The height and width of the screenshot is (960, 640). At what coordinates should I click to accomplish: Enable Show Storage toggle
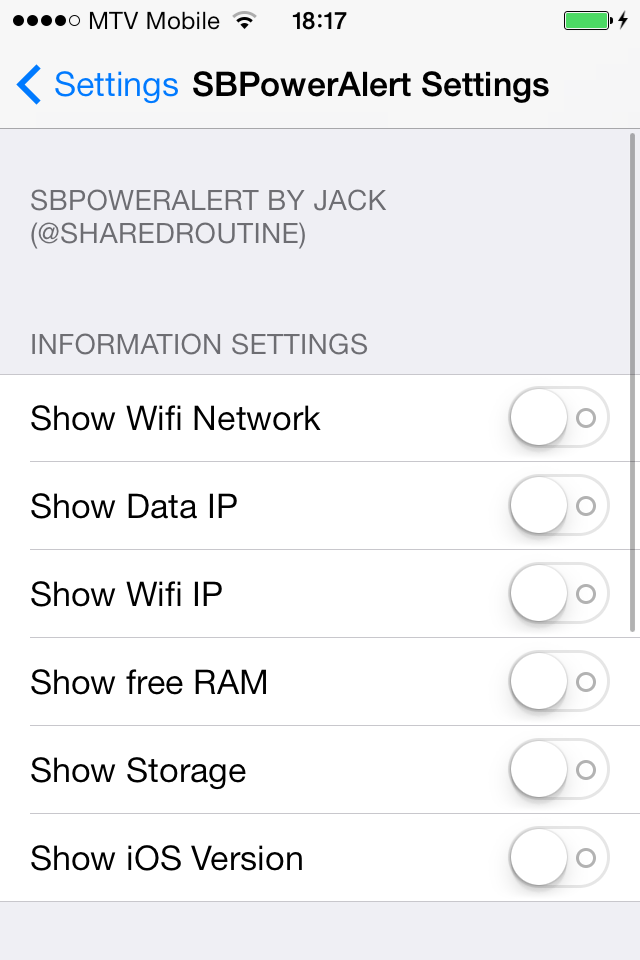pos(558,770)
